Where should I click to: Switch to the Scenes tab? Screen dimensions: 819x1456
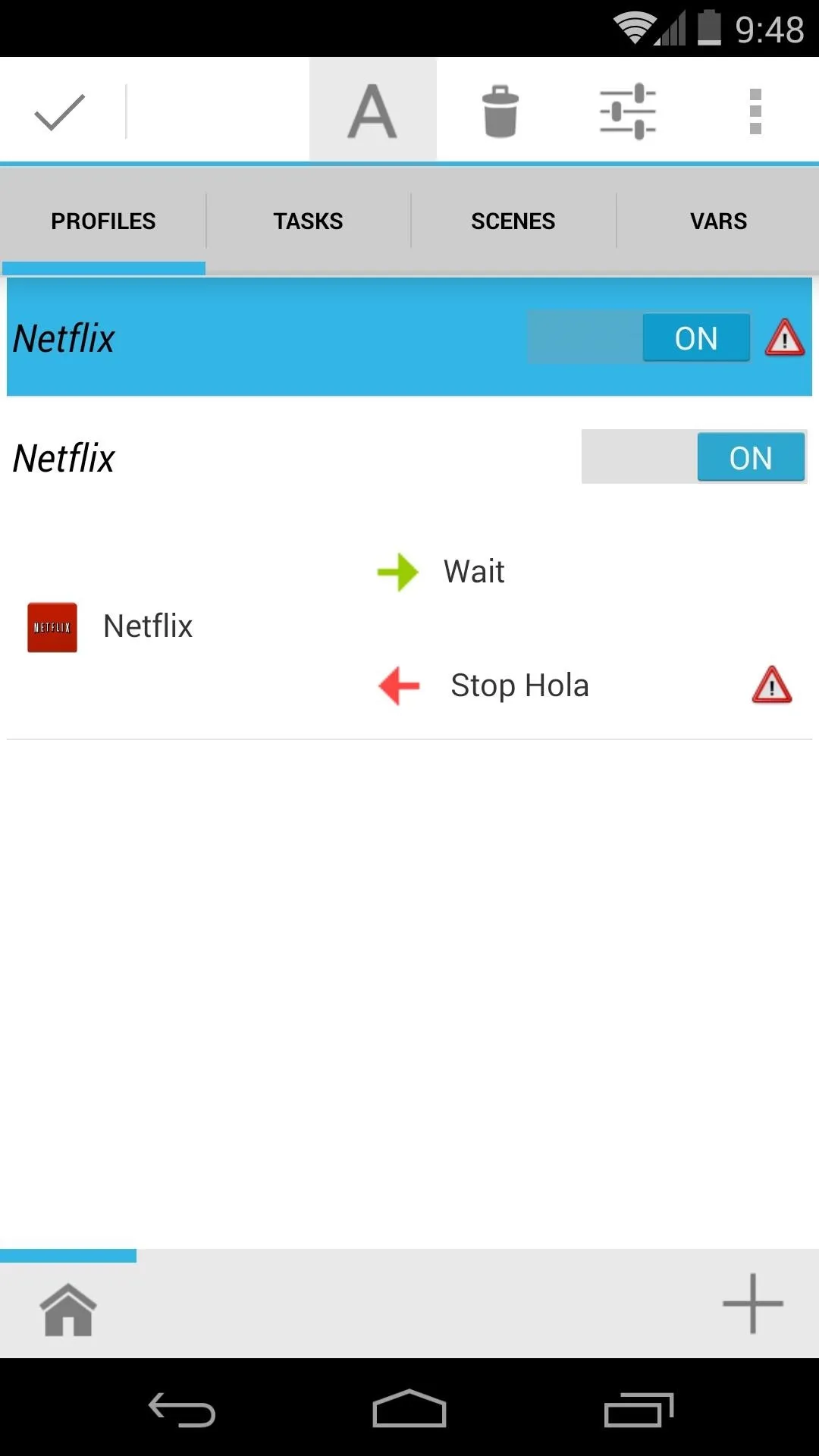[513, 221]
